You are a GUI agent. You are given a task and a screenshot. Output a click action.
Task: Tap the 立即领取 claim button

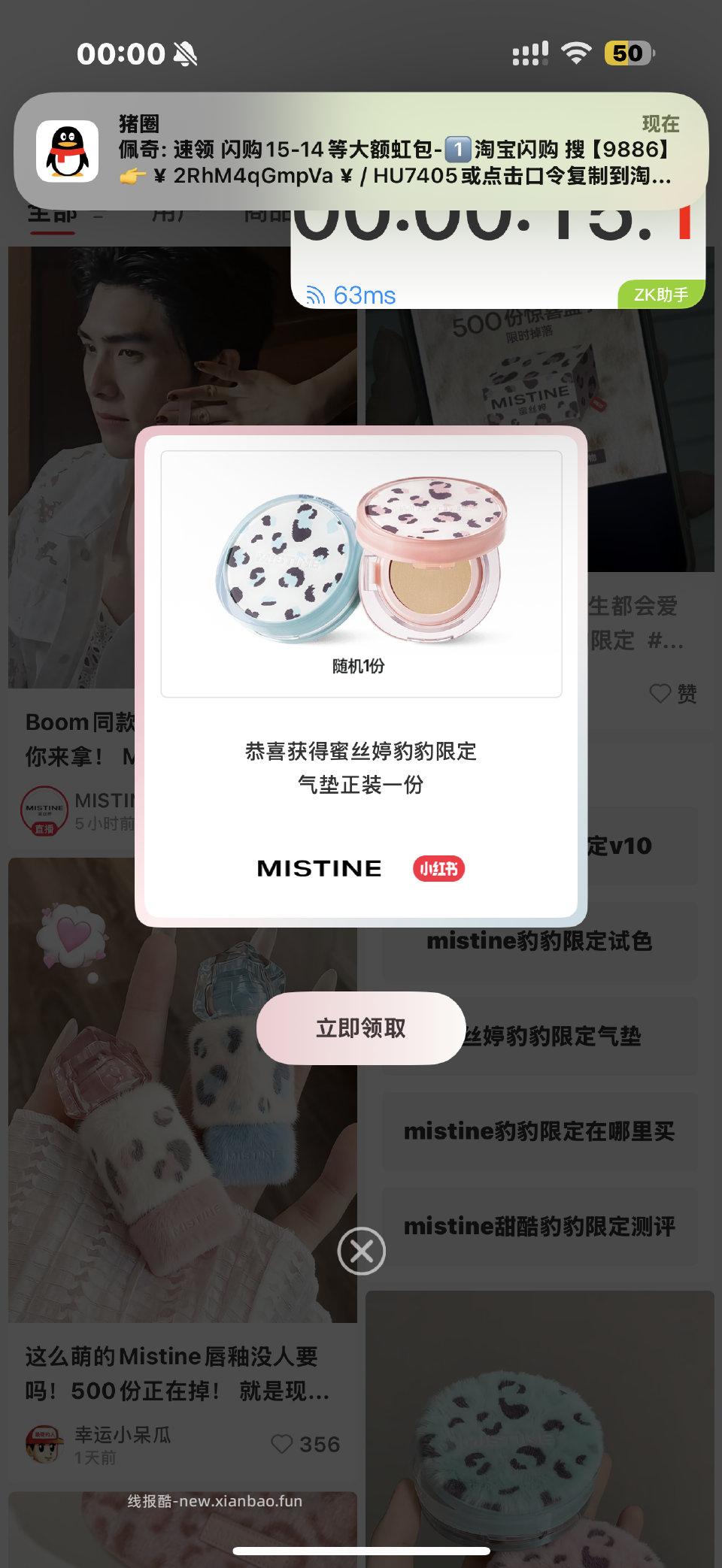point(360,1028)
